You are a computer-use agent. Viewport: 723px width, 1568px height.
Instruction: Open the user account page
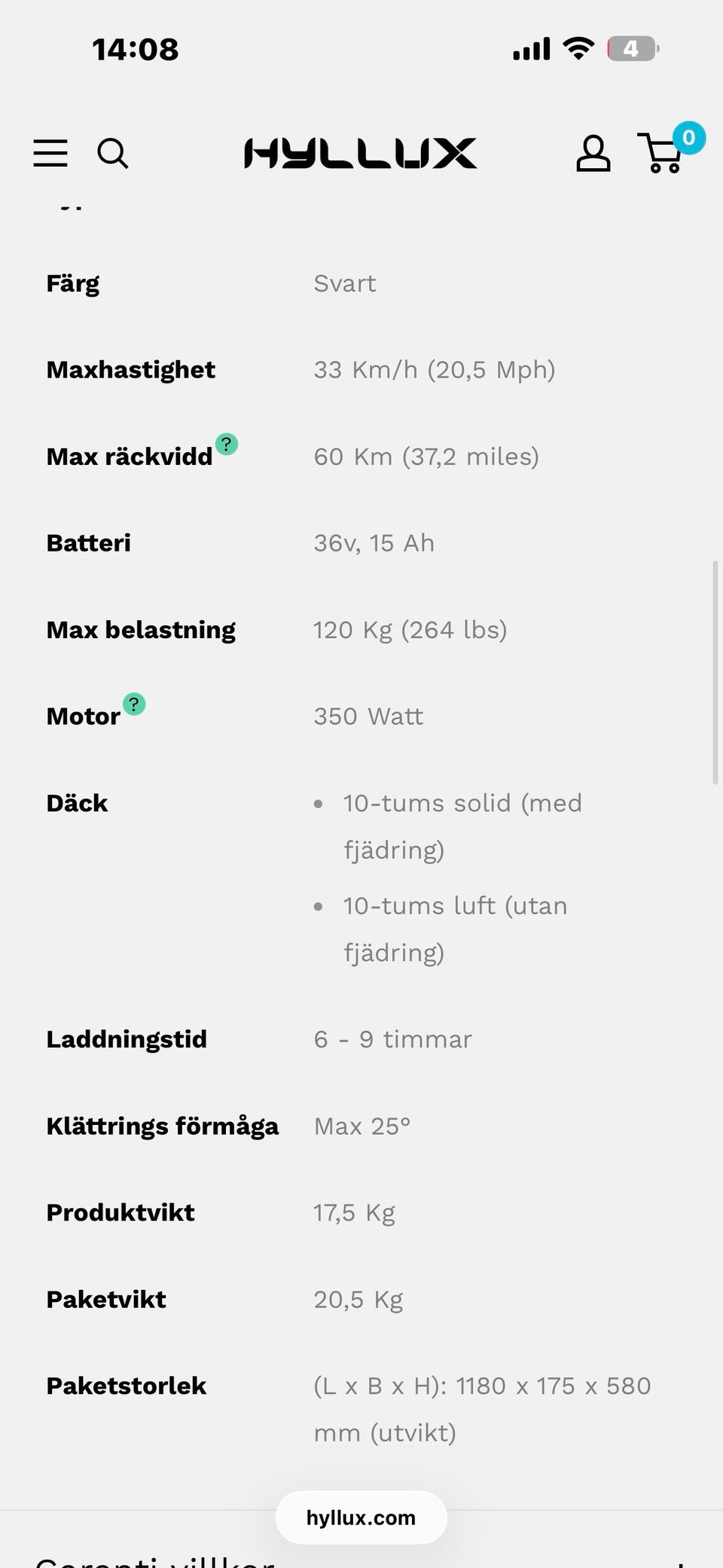[593, 153]
